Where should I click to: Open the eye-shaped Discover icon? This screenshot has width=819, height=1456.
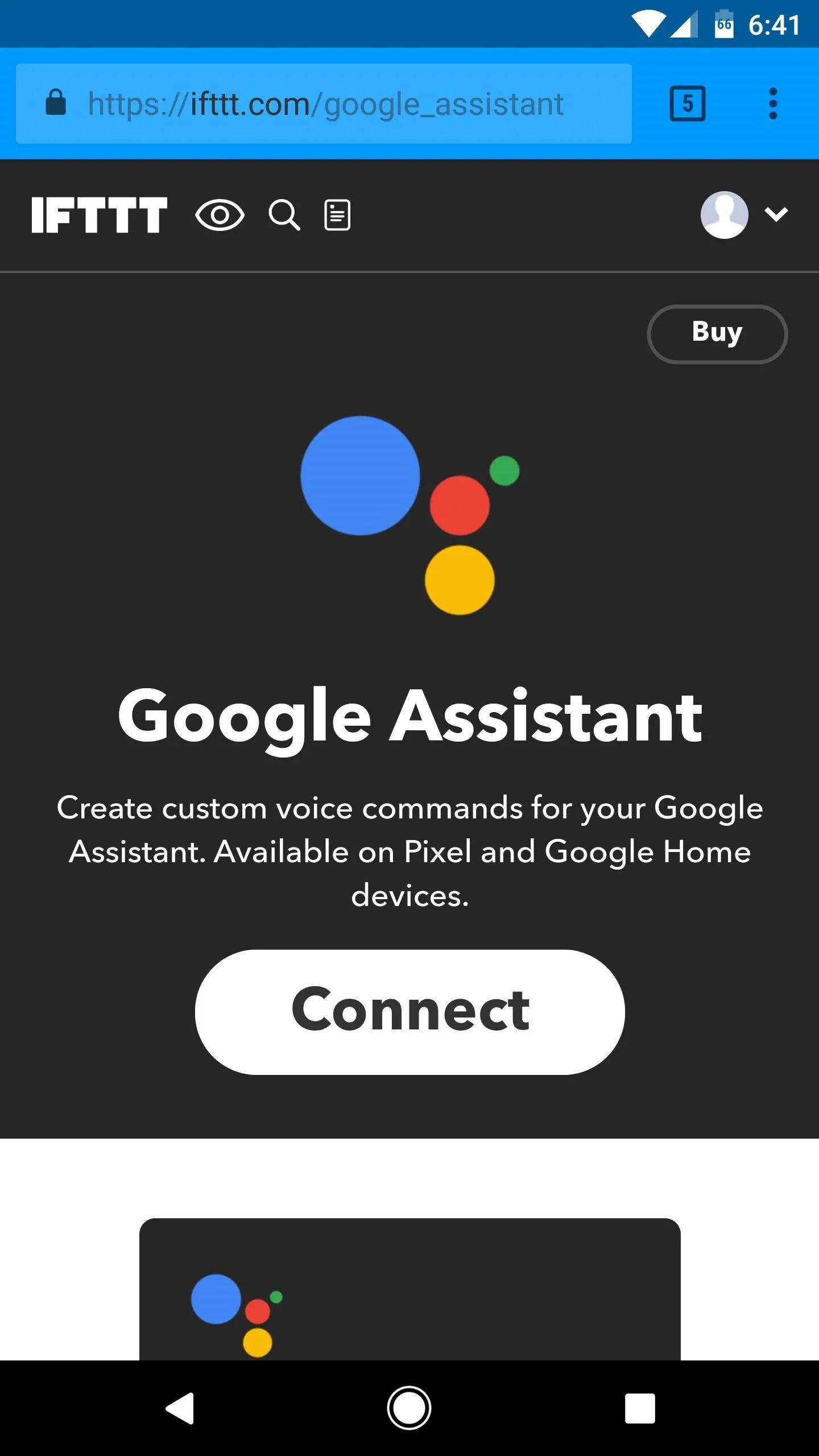(x=220, y=216)
